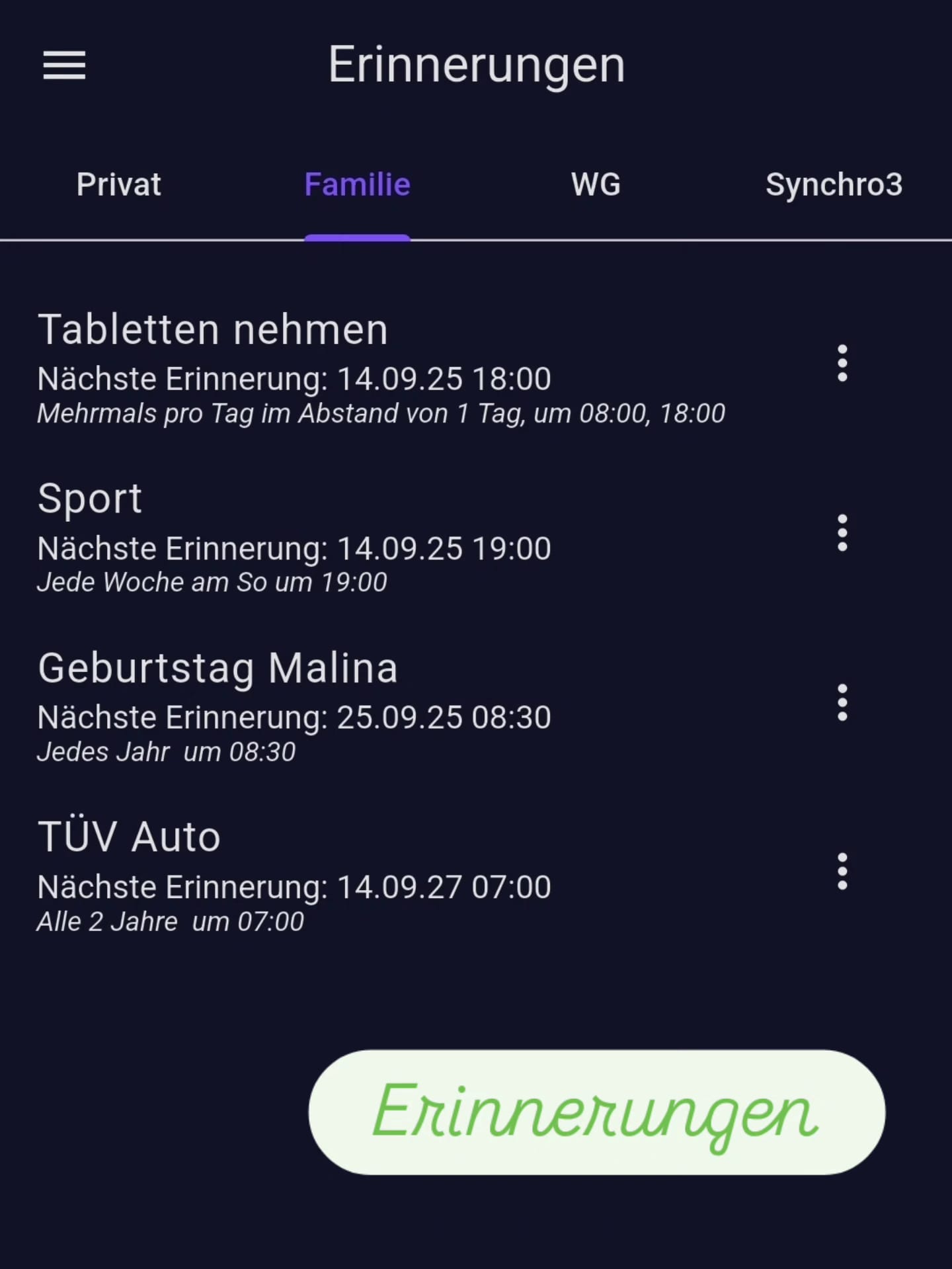
Task: Select the active Familie tab
Action: 357,184
